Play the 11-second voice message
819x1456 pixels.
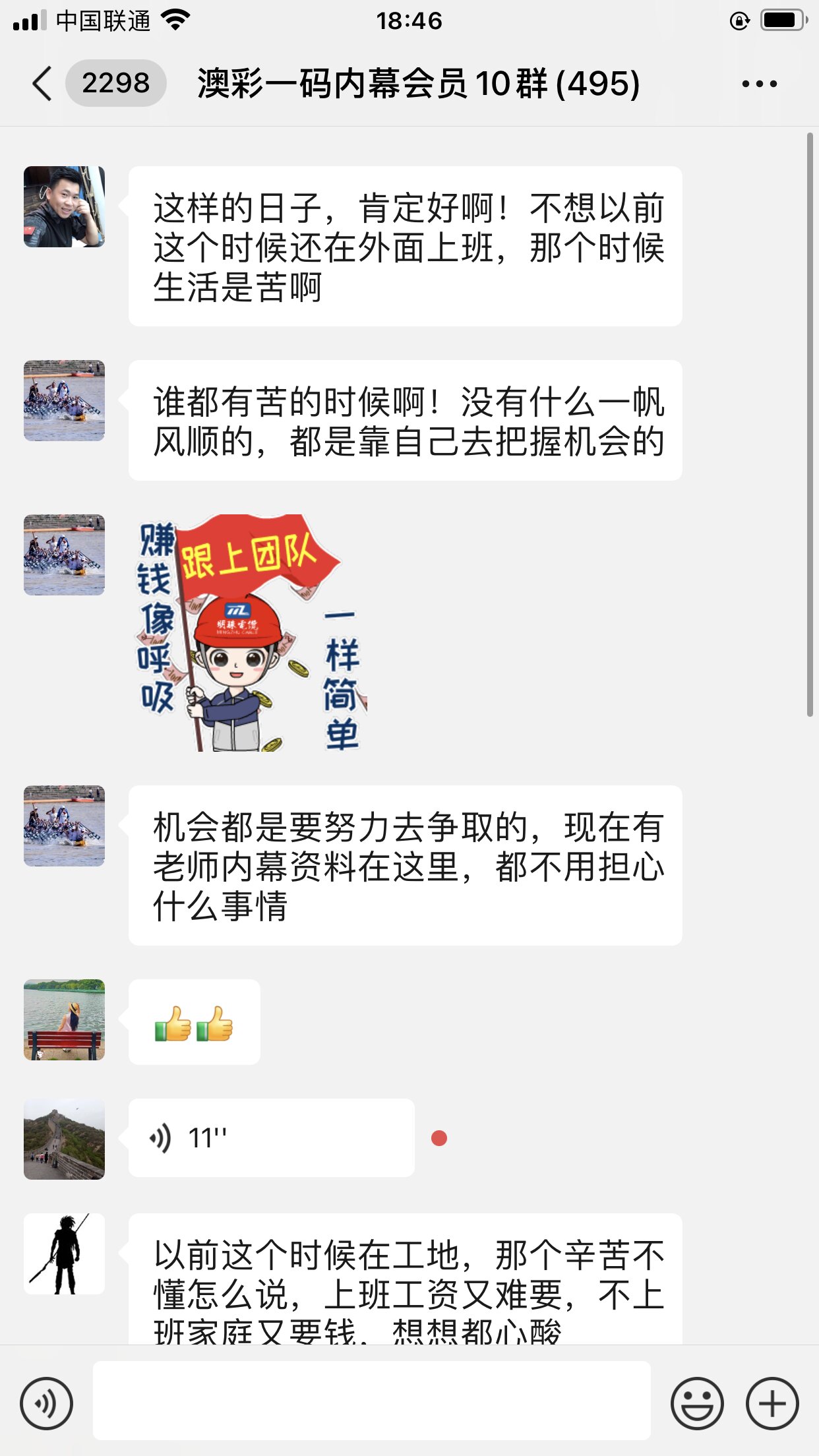pyautogui.click(x=271, y=1137)
